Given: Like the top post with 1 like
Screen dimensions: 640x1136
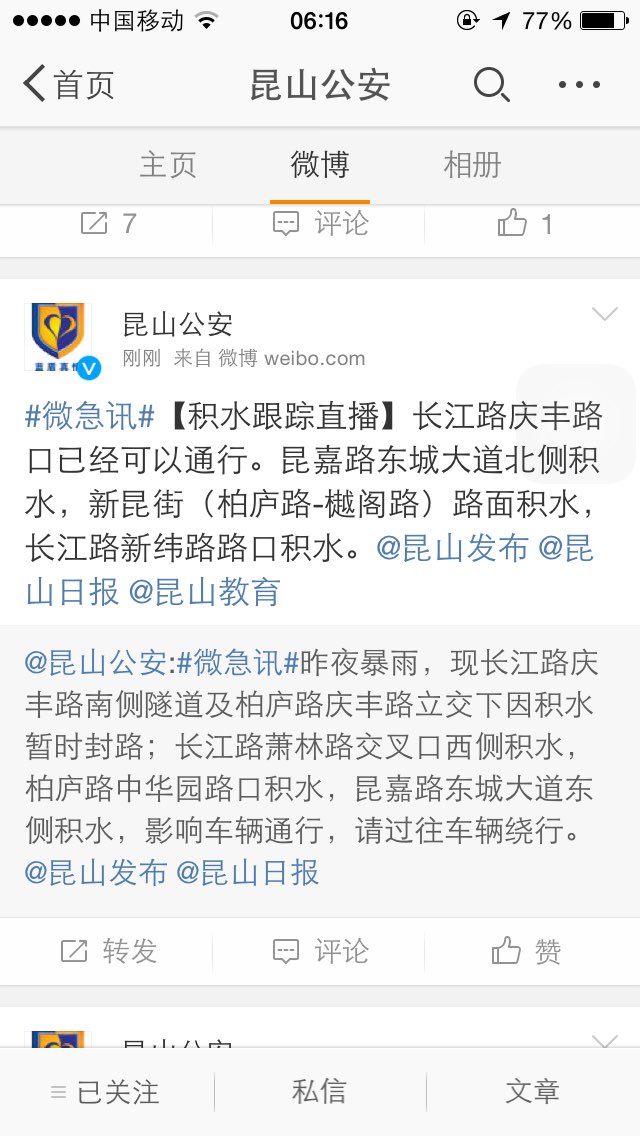Looking at the screenshot, I should point(525,224).
